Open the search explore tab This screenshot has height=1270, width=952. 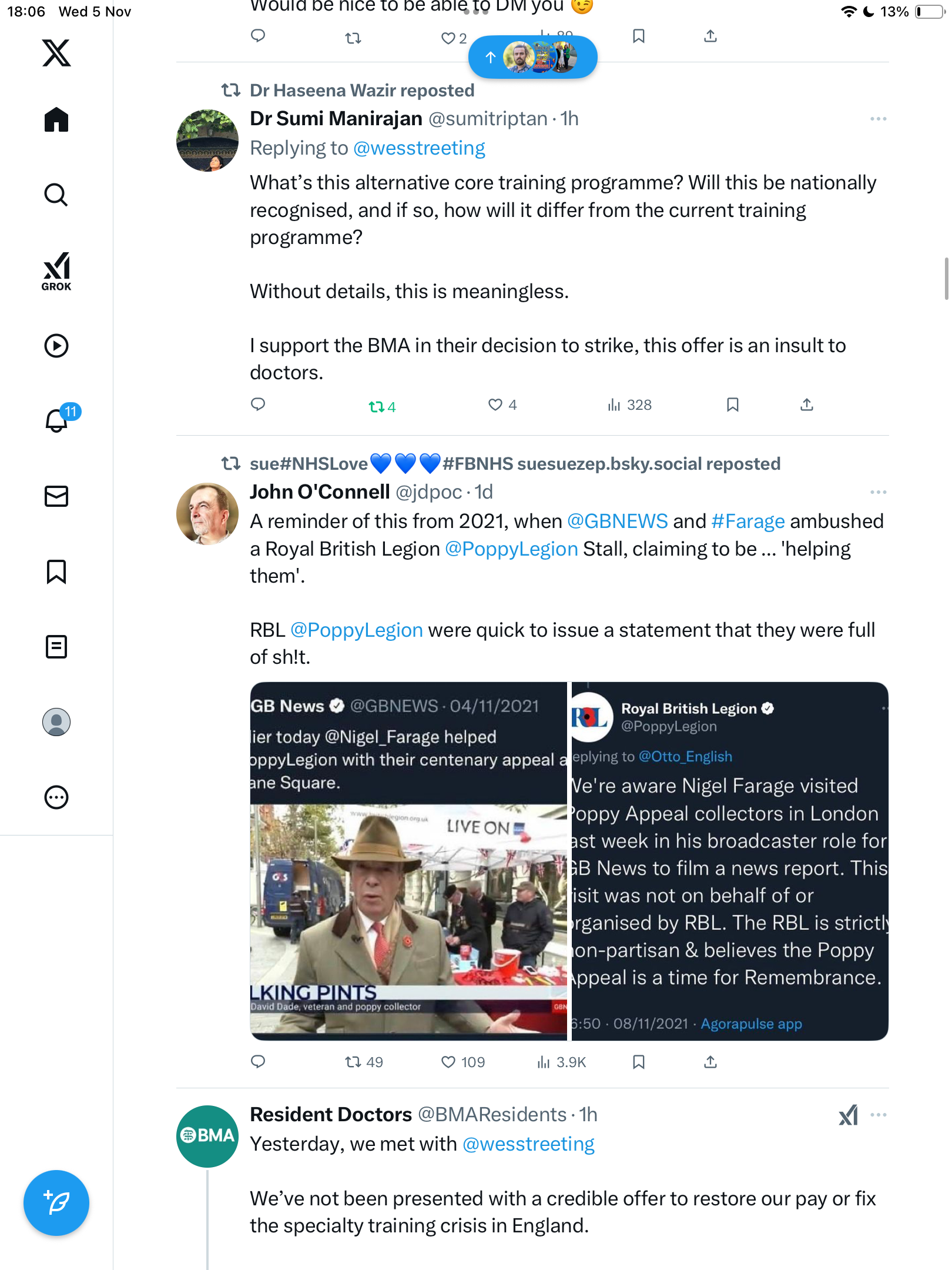(56, 195)
